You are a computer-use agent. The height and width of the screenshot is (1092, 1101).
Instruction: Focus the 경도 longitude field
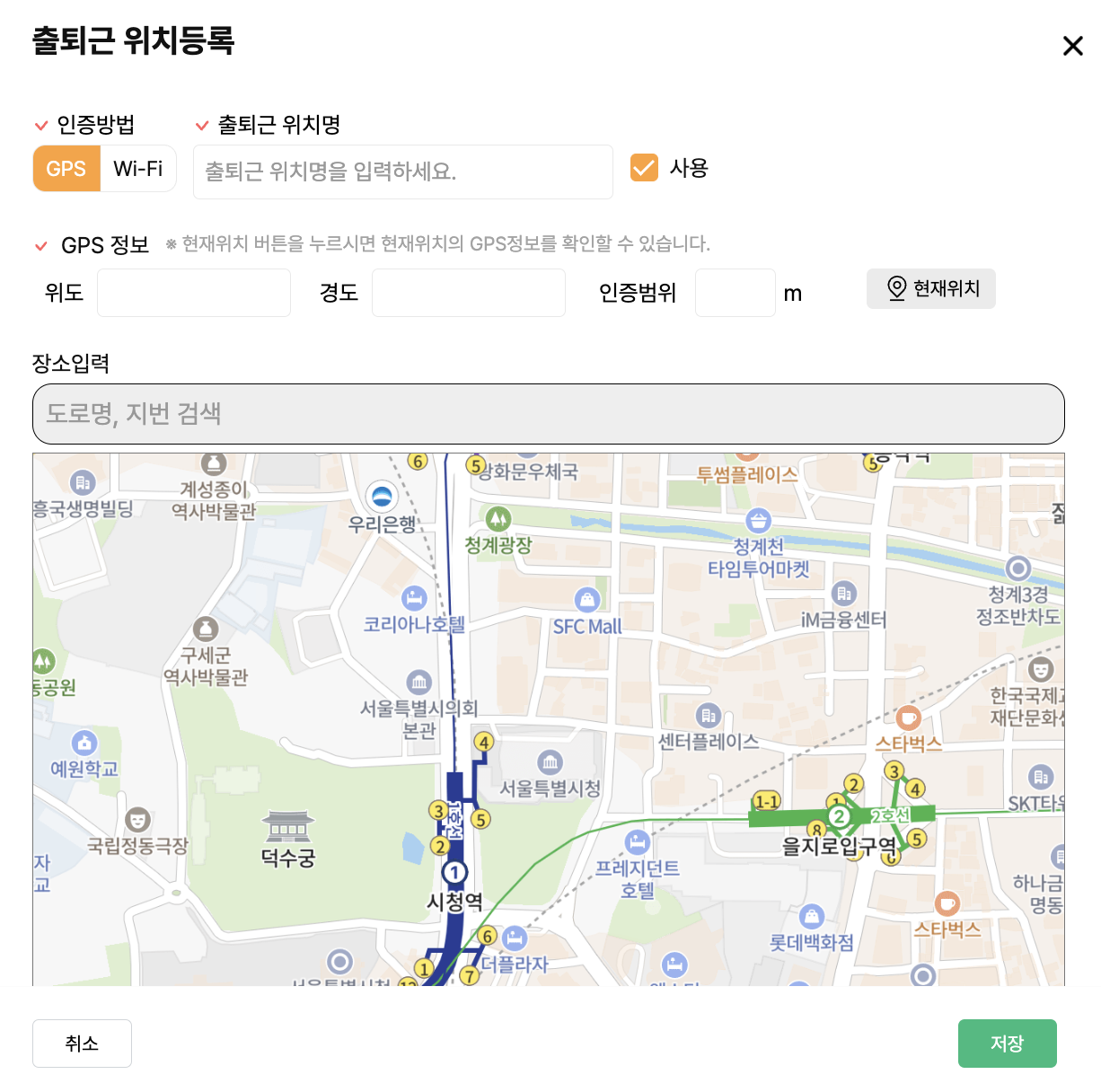(468, 293)
